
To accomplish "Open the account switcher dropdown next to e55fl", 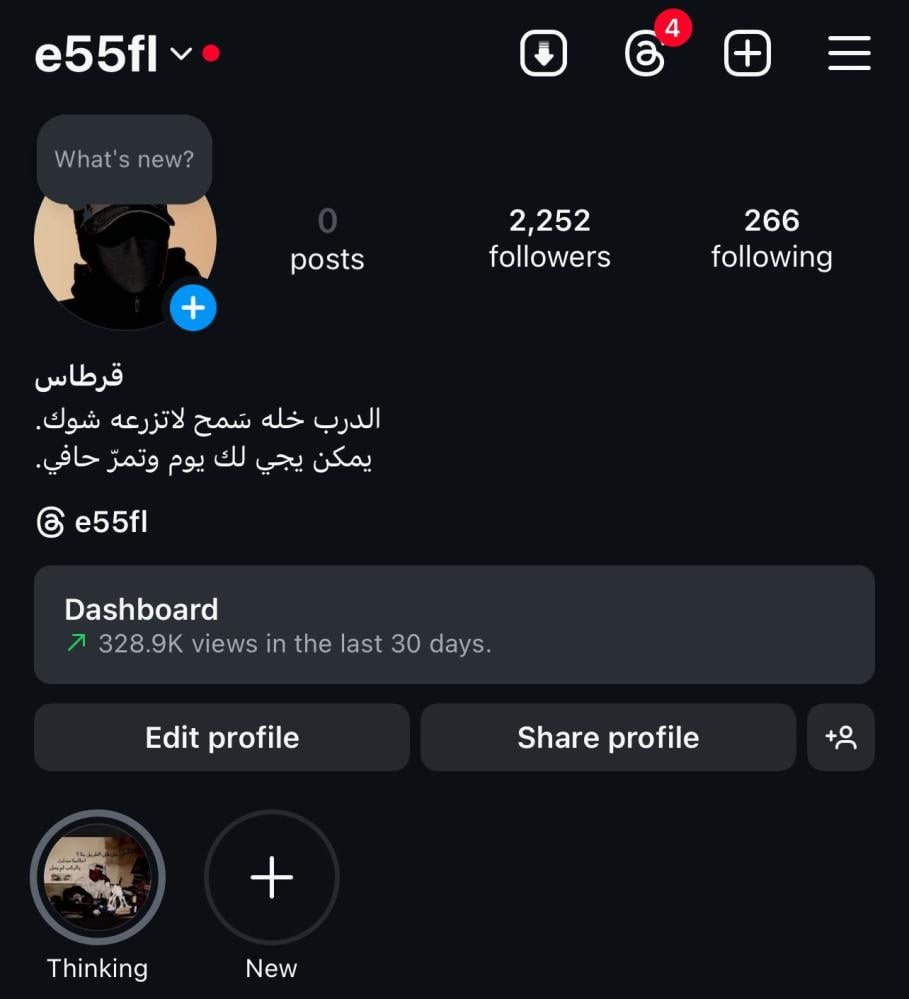I will pyautogui.click(x=181, y=54).
